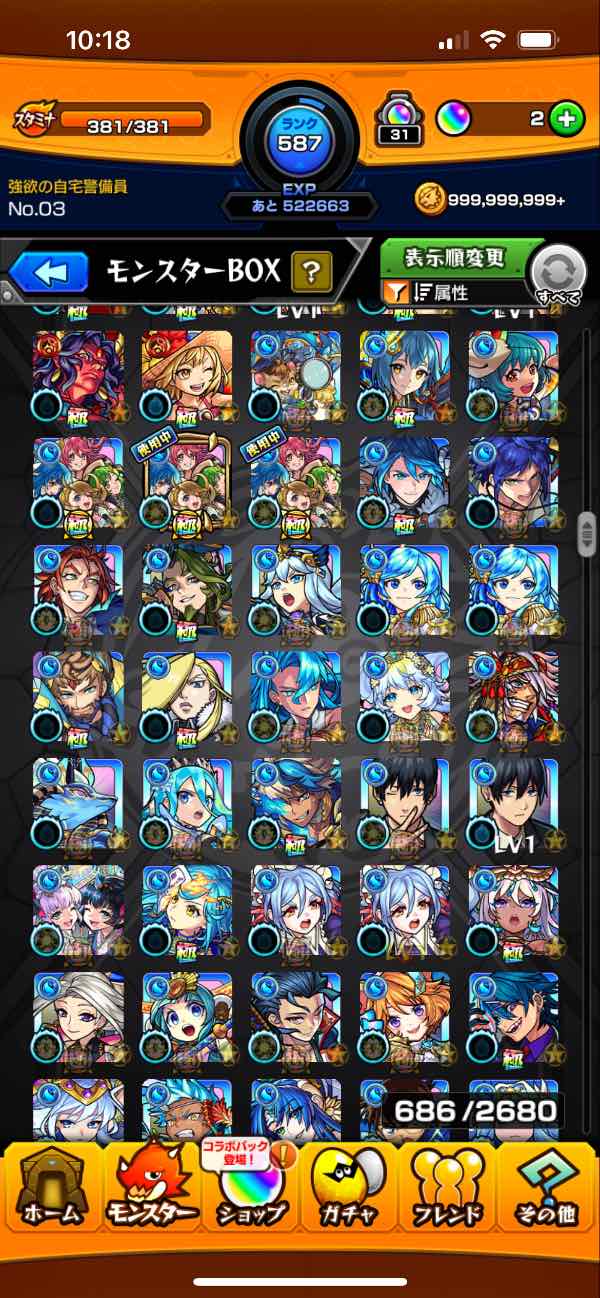Tap the すべて refresh toggle button
This screenshot has height=1298, width=600.
click(x=558, y=273)
